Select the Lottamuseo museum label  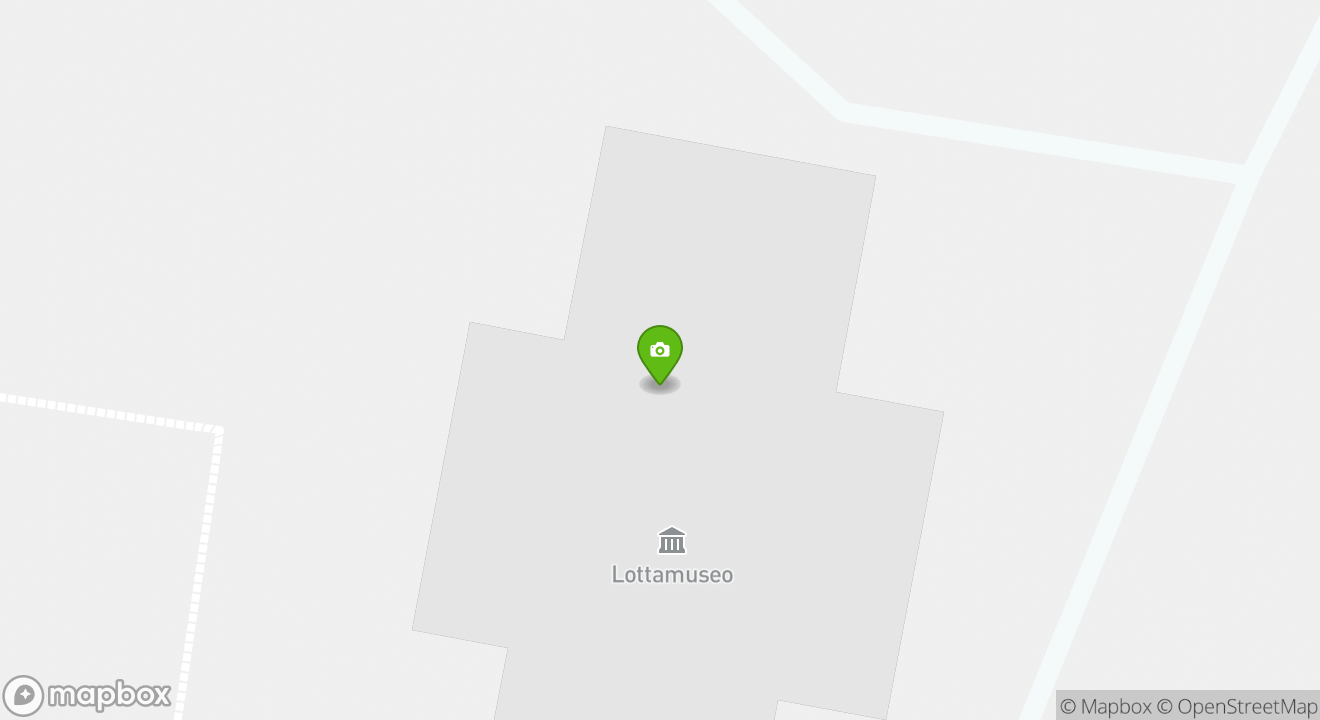(x=672, y=574)
